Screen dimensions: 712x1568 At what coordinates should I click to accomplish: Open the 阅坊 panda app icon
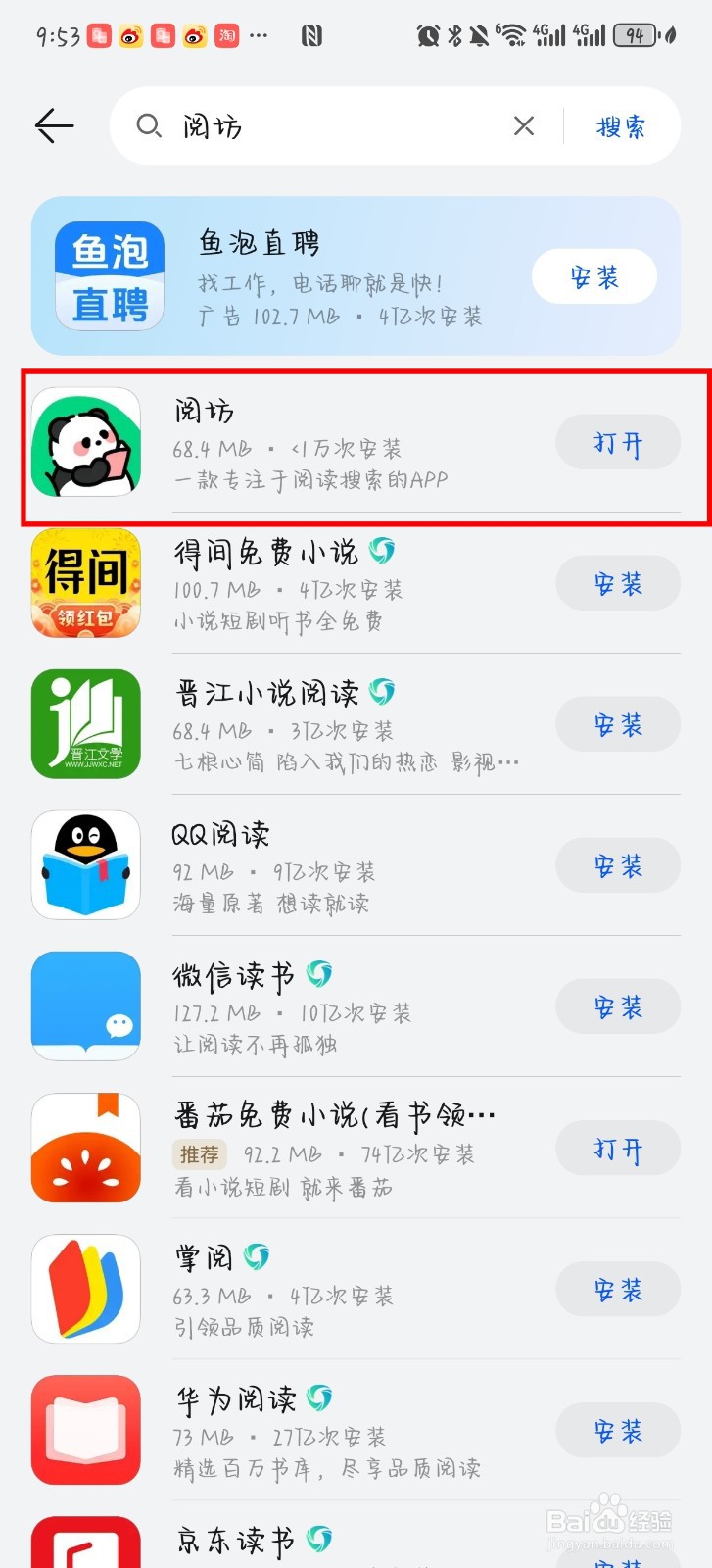85,444
